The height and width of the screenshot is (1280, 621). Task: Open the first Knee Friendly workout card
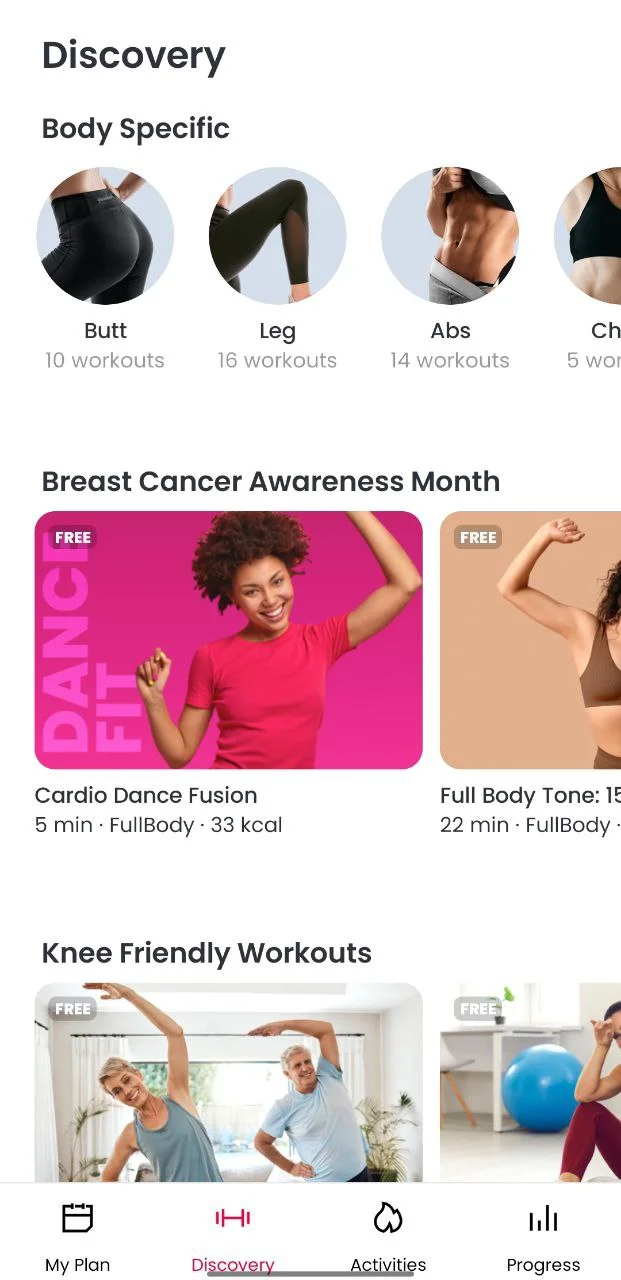point(229,1082)
